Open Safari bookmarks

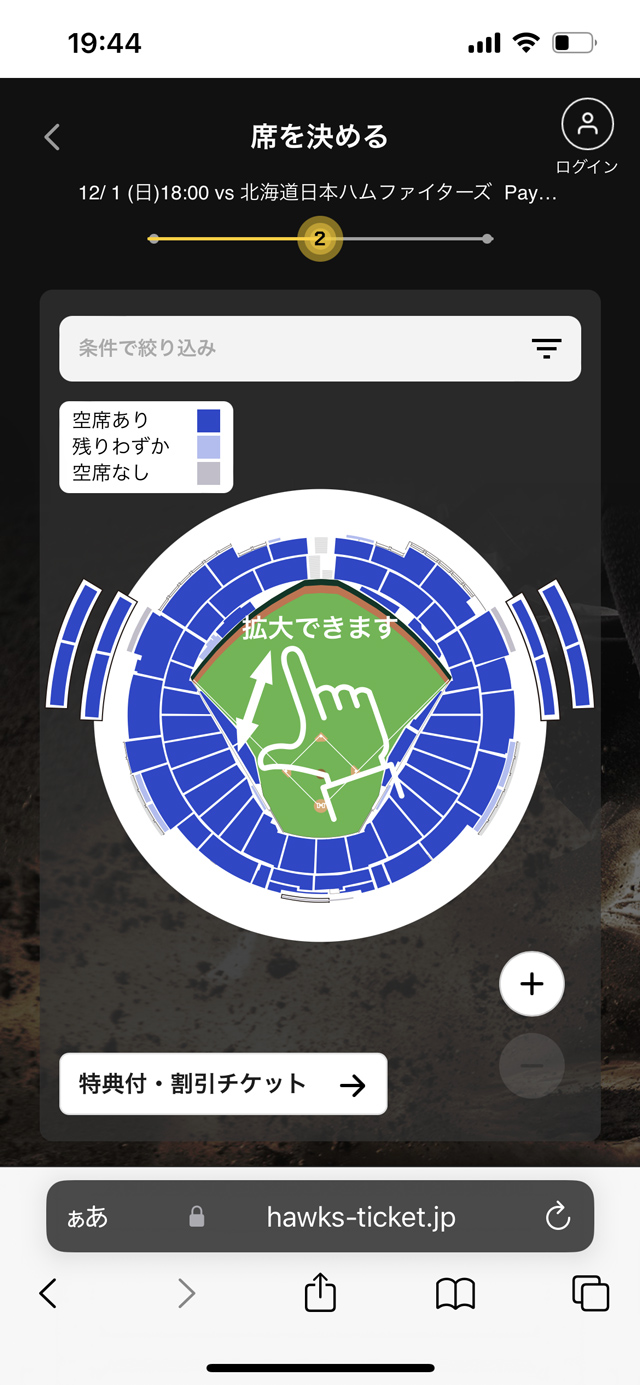[456, 1294]
